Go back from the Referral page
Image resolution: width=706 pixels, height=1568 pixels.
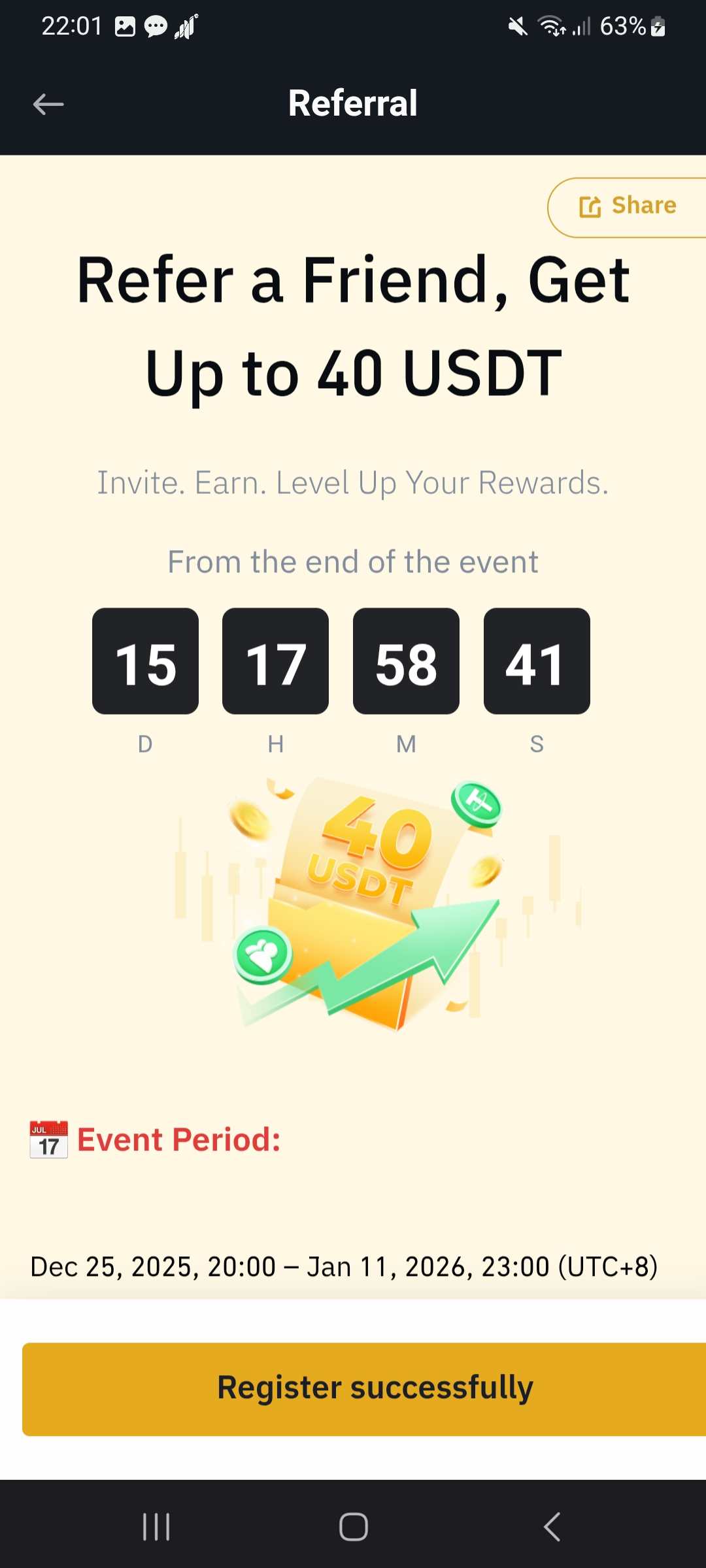point(48,104)
